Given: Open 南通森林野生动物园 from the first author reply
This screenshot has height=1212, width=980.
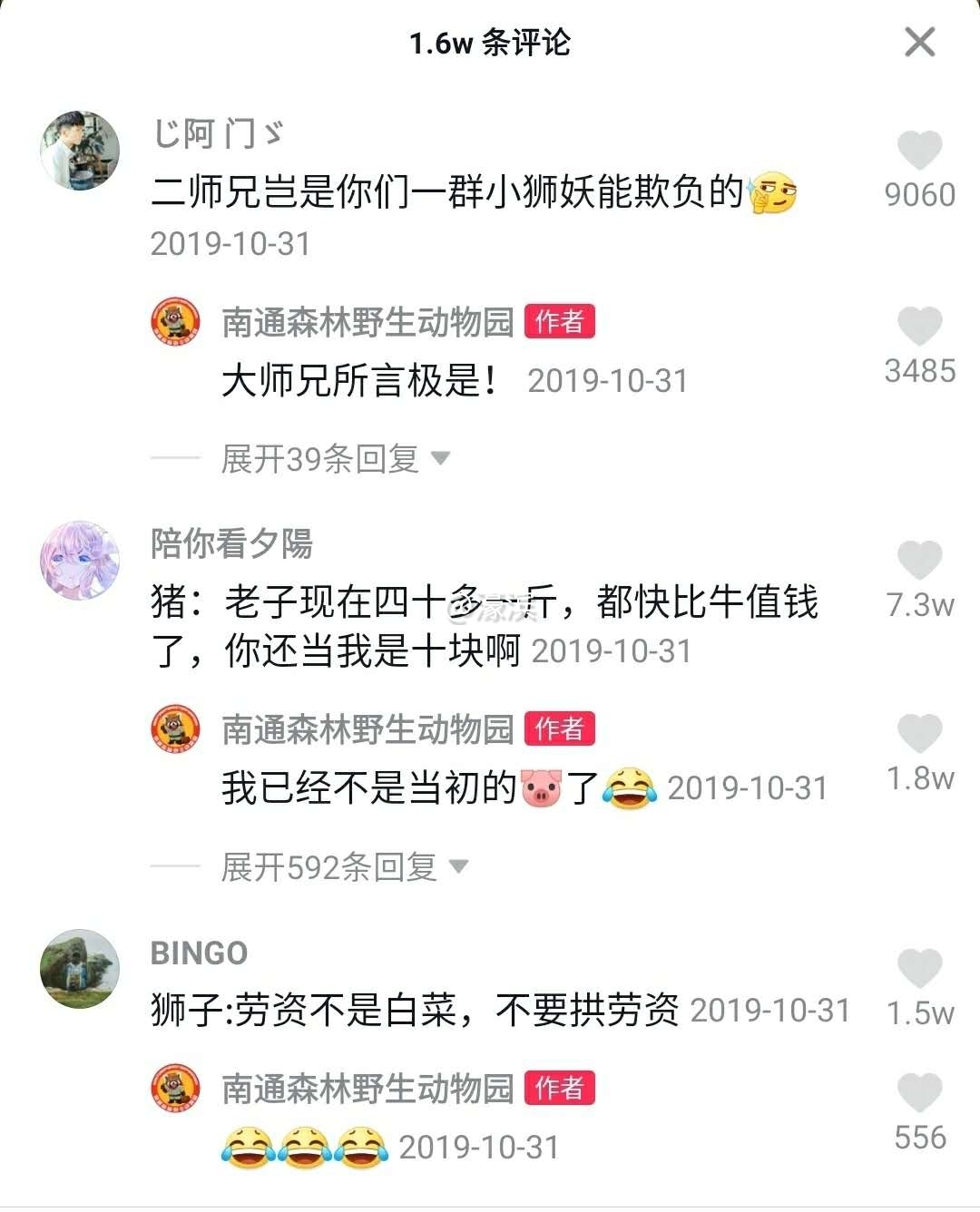Looking at the screenshot, I should 367,322.
